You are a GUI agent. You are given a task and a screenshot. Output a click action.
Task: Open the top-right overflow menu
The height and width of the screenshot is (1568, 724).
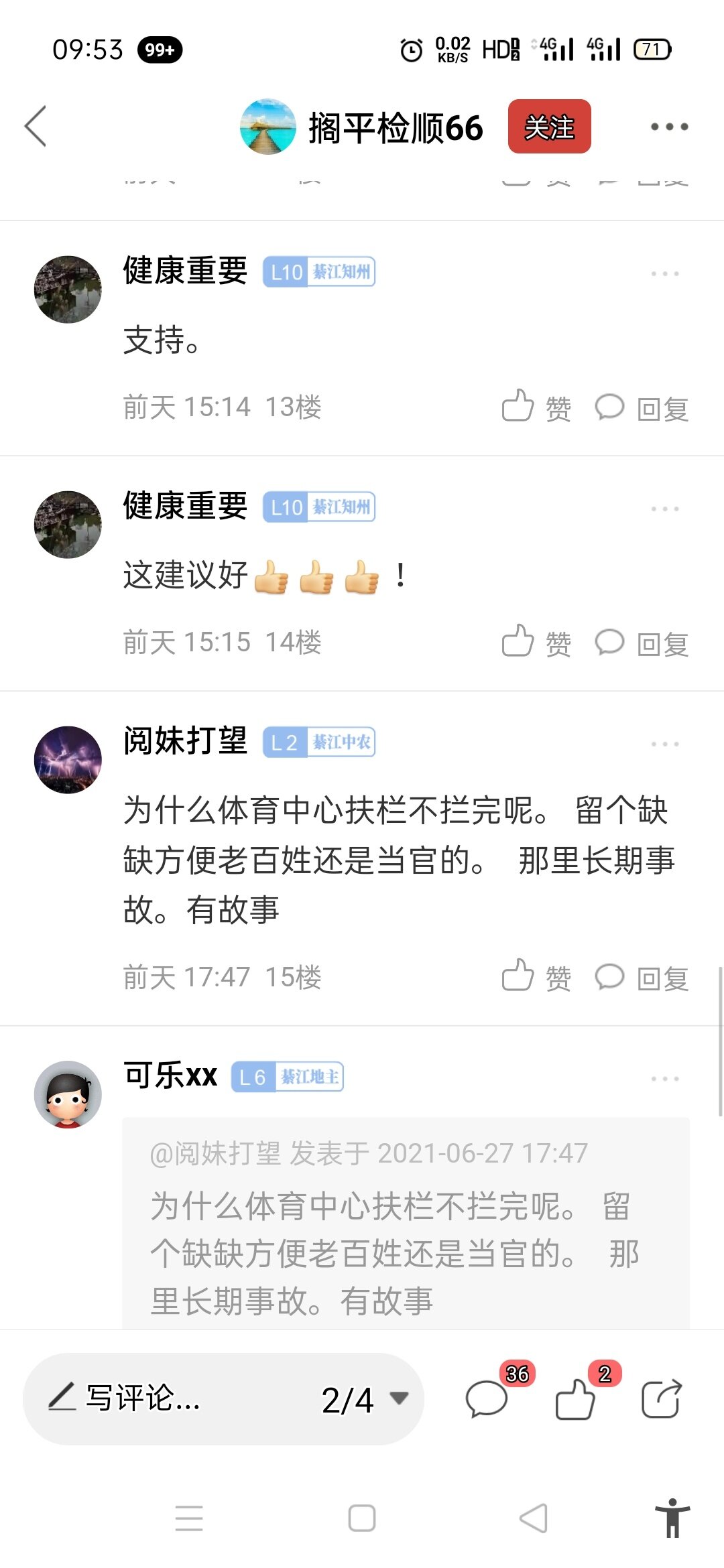pyautogui.click(x=669, y=127)
